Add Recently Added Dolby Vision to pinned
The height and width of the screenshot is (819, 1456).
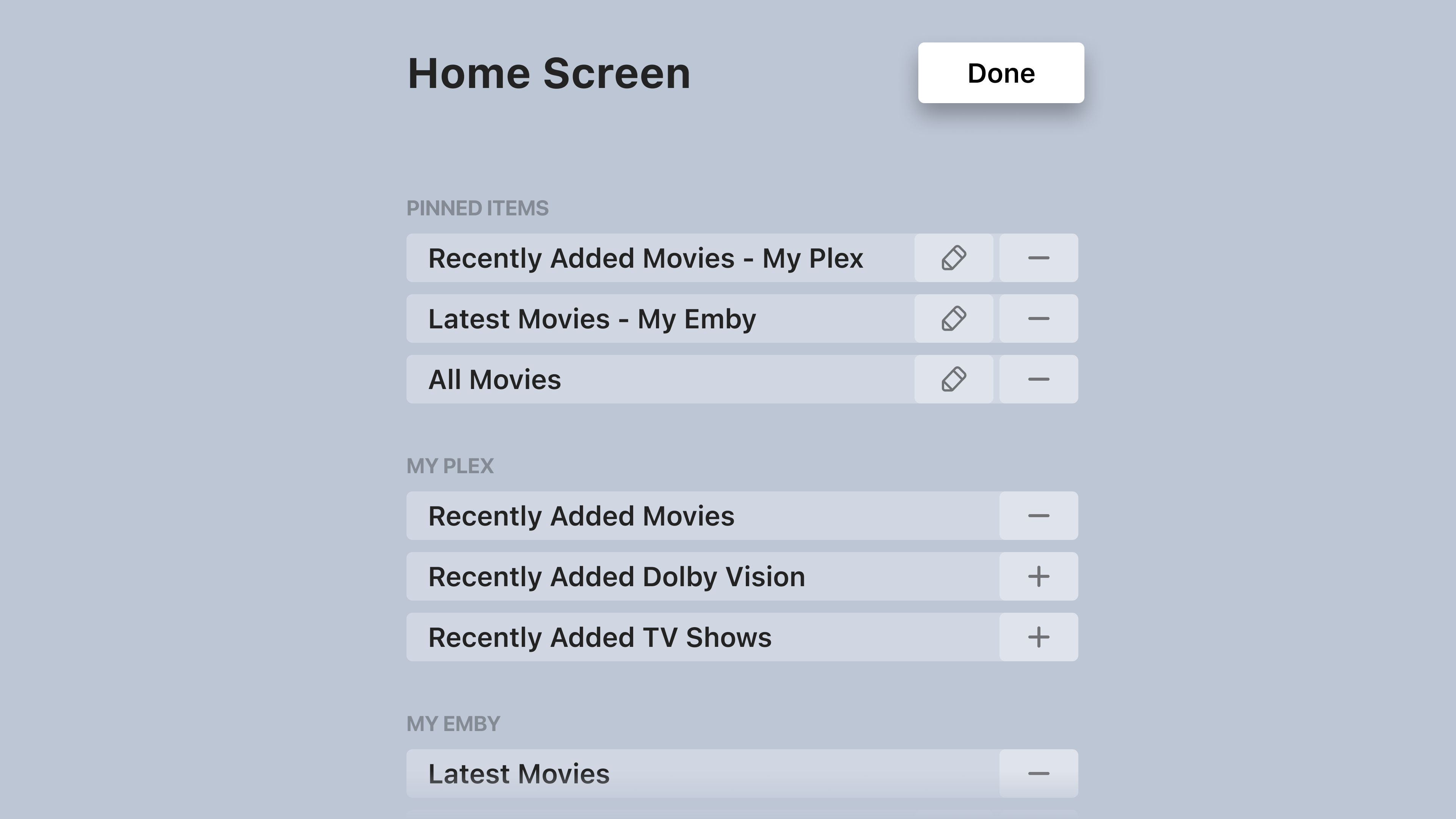[x=1038, y=576]
